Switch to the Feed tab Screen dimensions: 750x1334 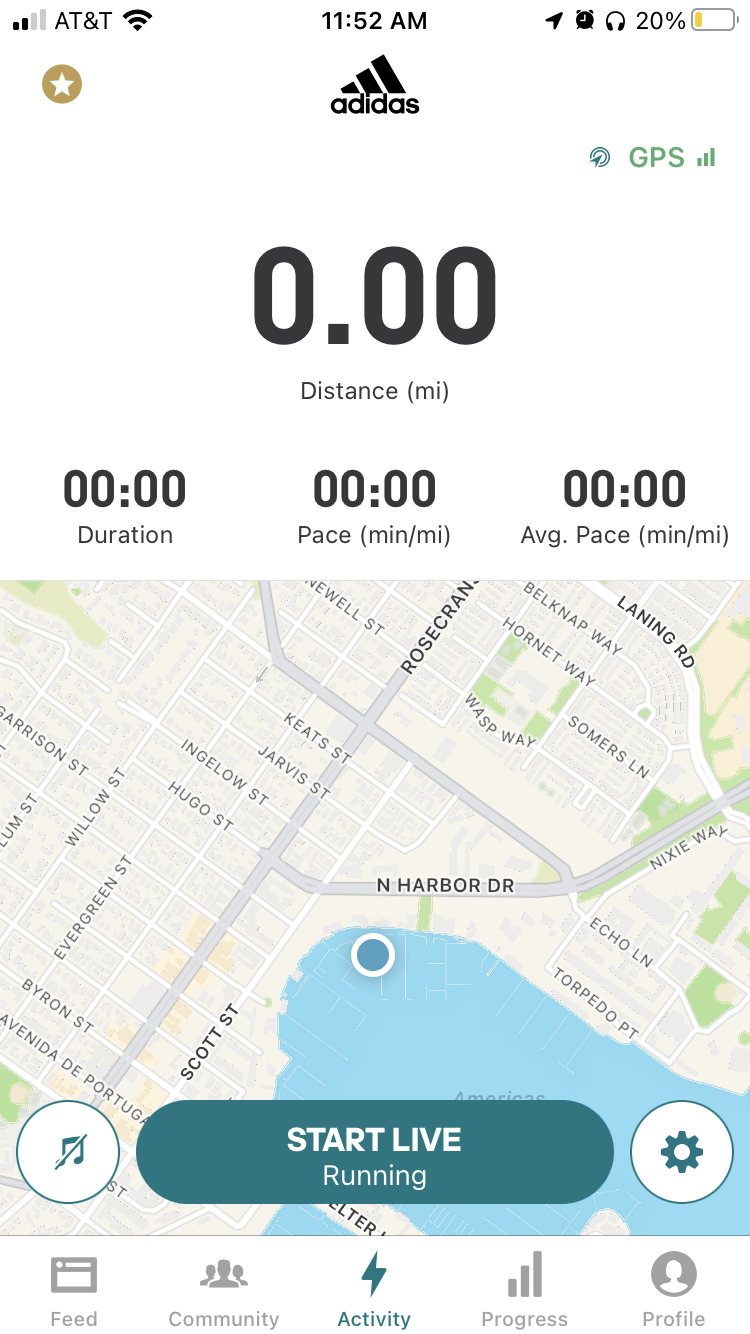coord(74,1289)
